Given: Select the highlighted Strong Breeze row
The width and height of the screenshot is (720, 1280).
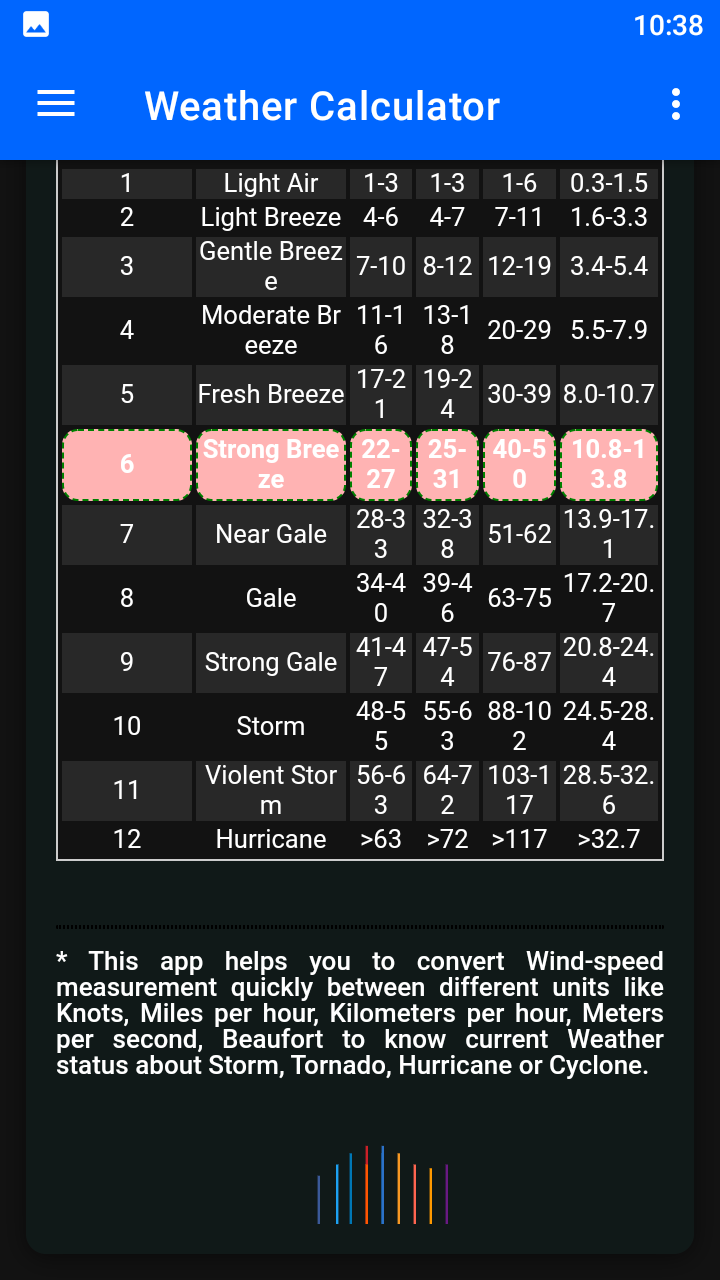Looking at the screenshot, I should [x=270, y=464].
